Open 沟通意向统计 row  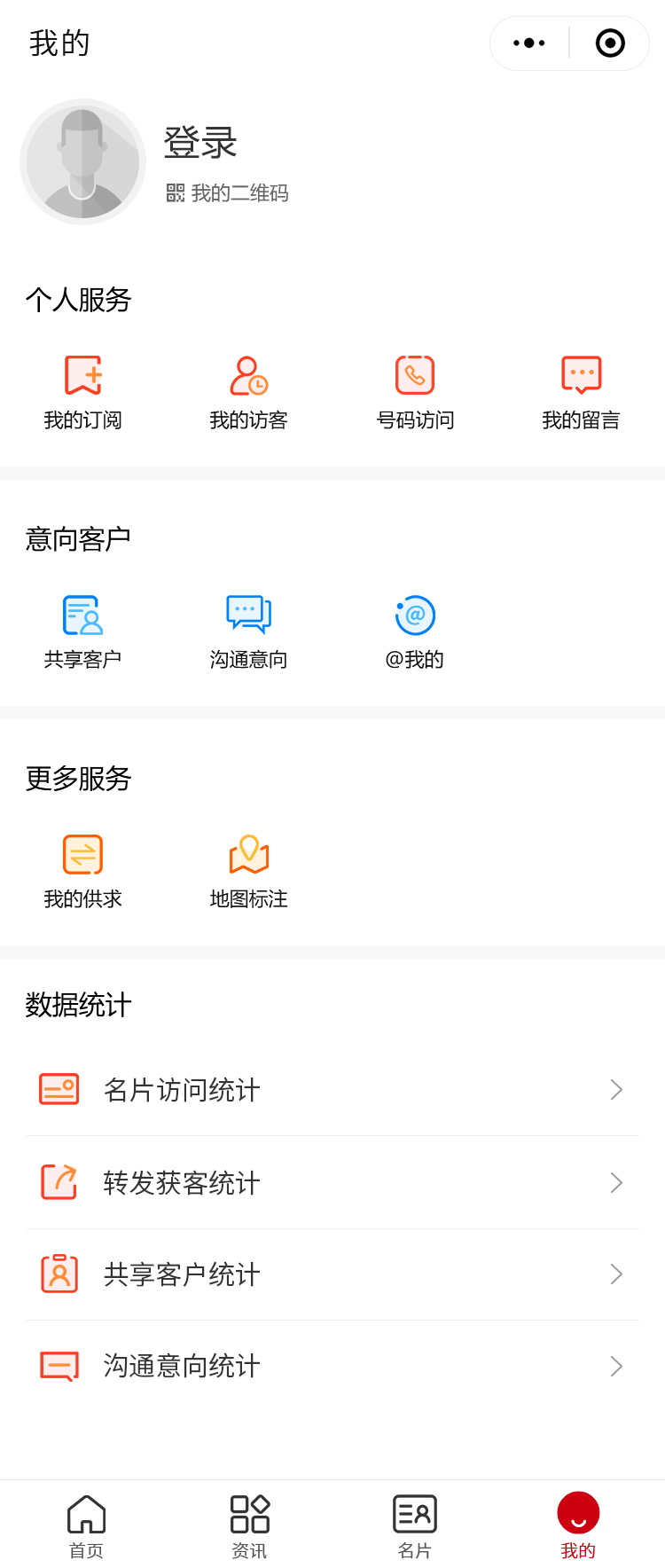tap(332, 1366)
